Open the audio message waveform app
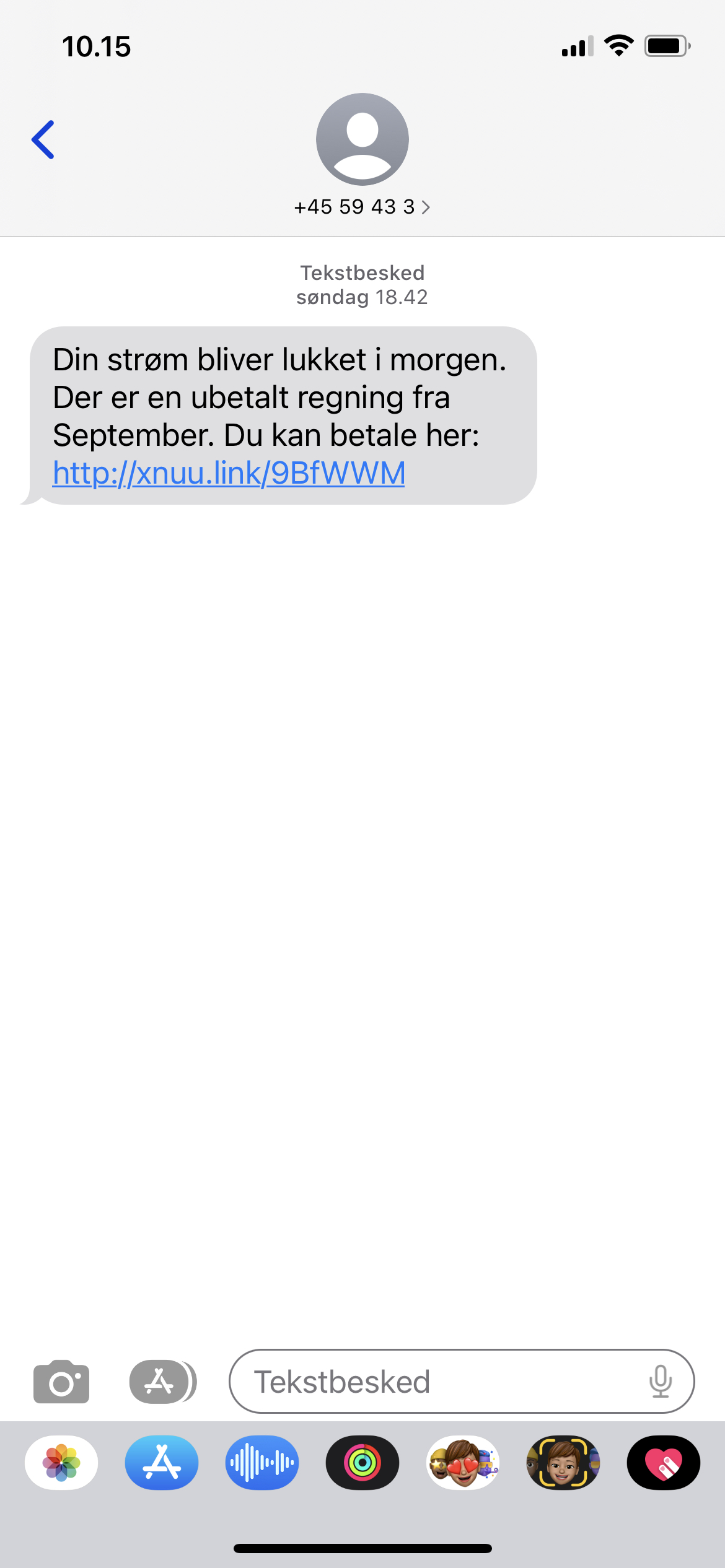The height and width of the screenshot is (1568, 725). coord(262,1463)
